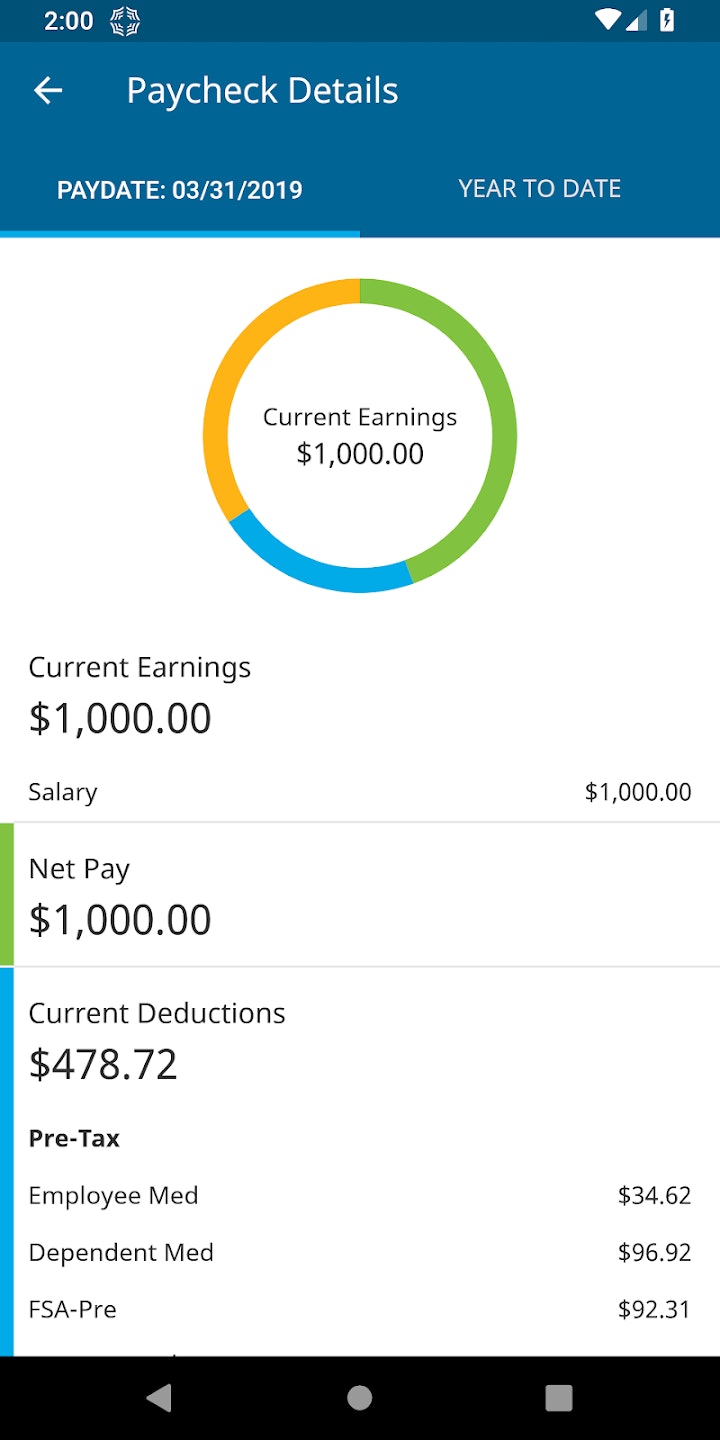Tap the system home button

360,1397
